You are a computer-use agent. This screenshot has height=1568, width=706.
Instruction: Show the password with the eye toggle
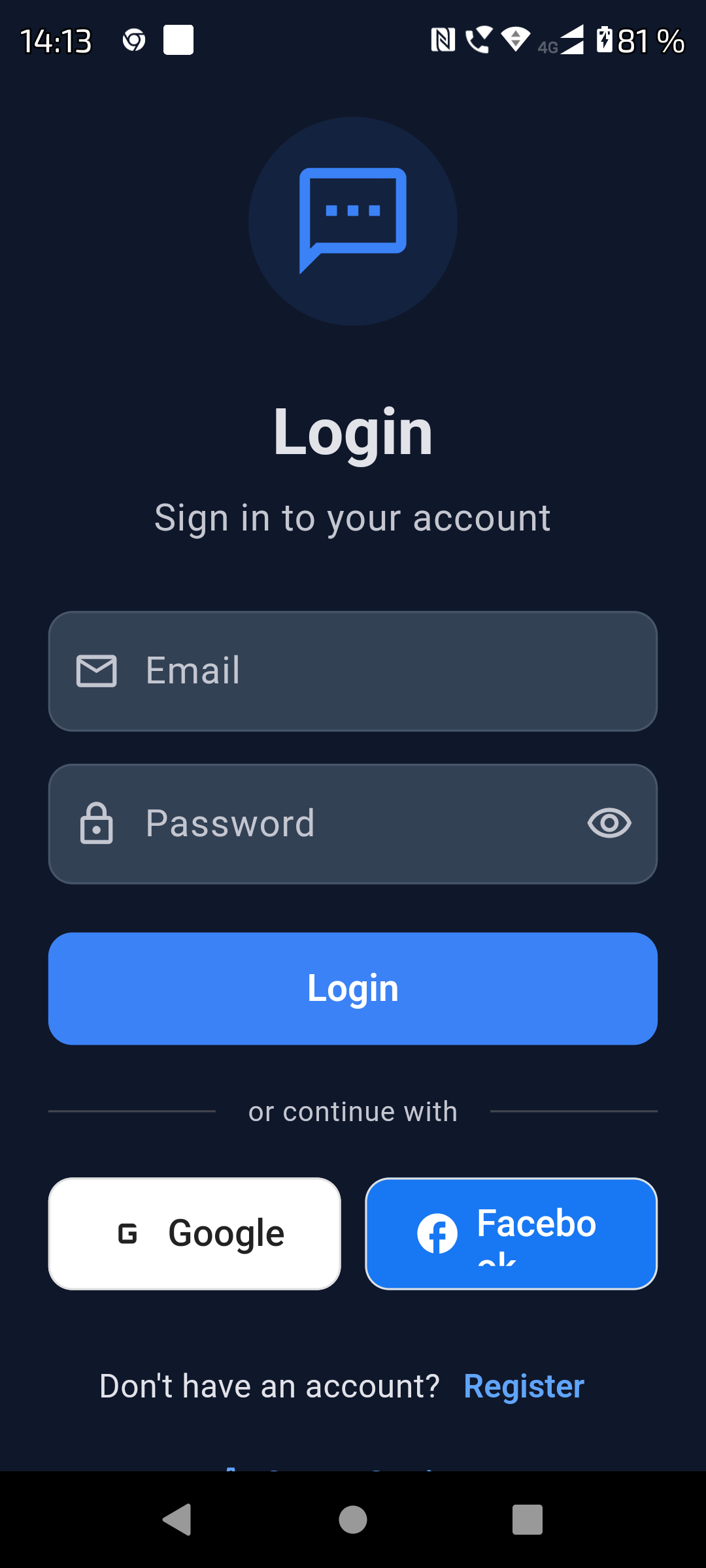click(607, 823)
